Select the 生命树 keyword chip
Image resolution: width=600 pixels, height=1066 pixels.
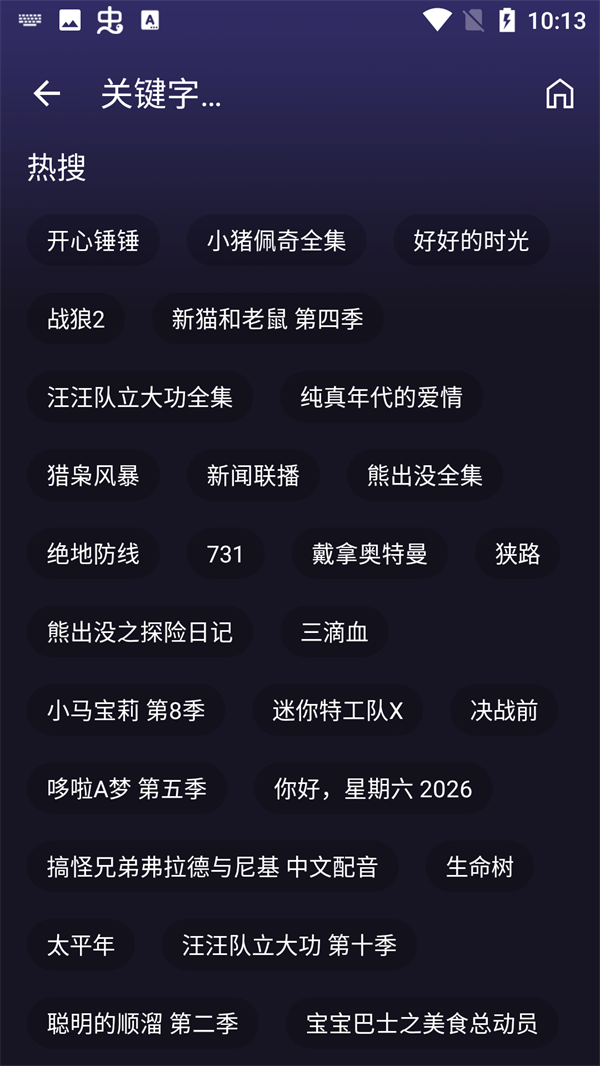[x=479, y=867]
